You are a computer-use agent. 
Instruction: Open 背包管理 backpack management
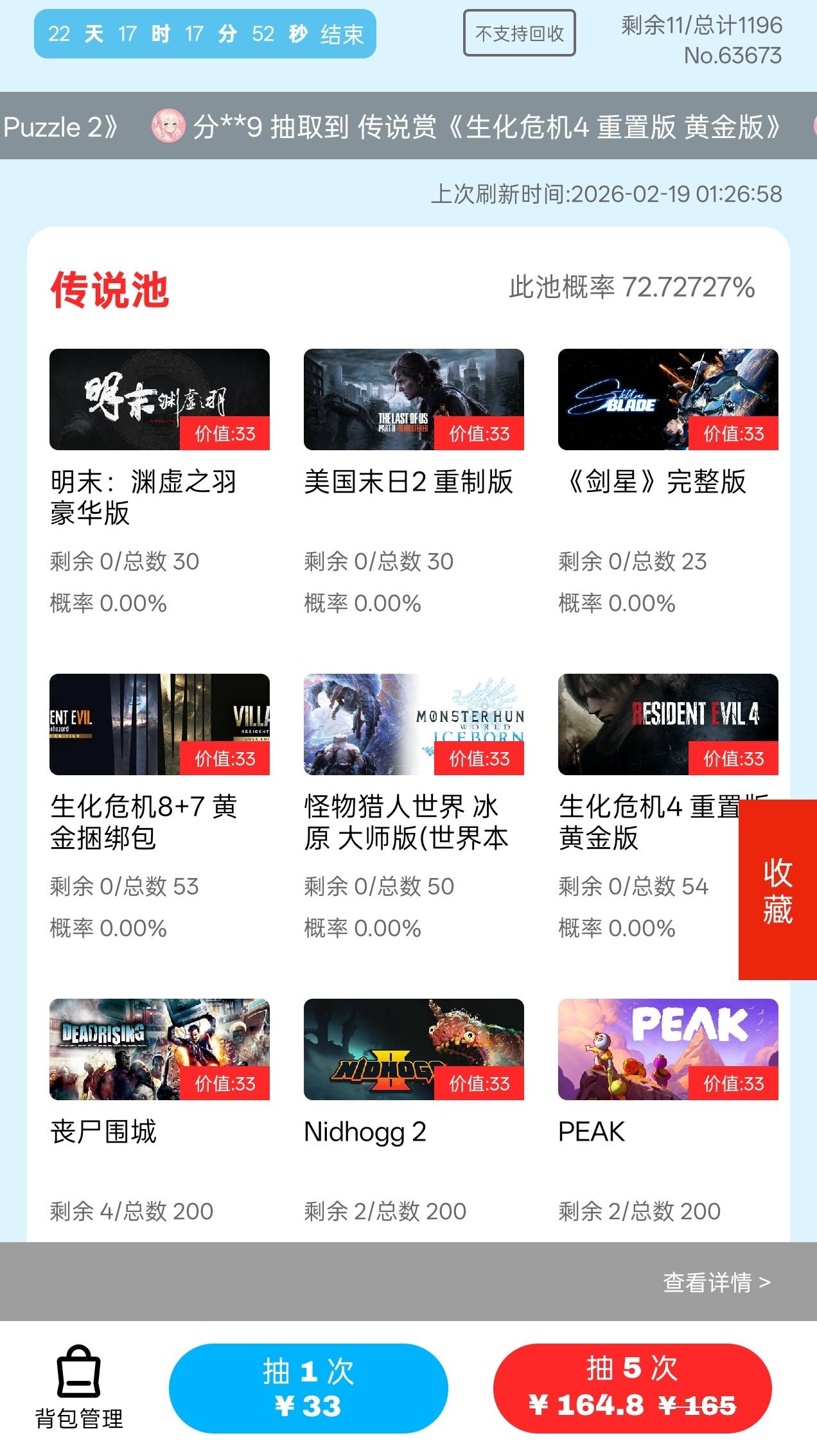pyautogui.click(x=79, y=1388)
